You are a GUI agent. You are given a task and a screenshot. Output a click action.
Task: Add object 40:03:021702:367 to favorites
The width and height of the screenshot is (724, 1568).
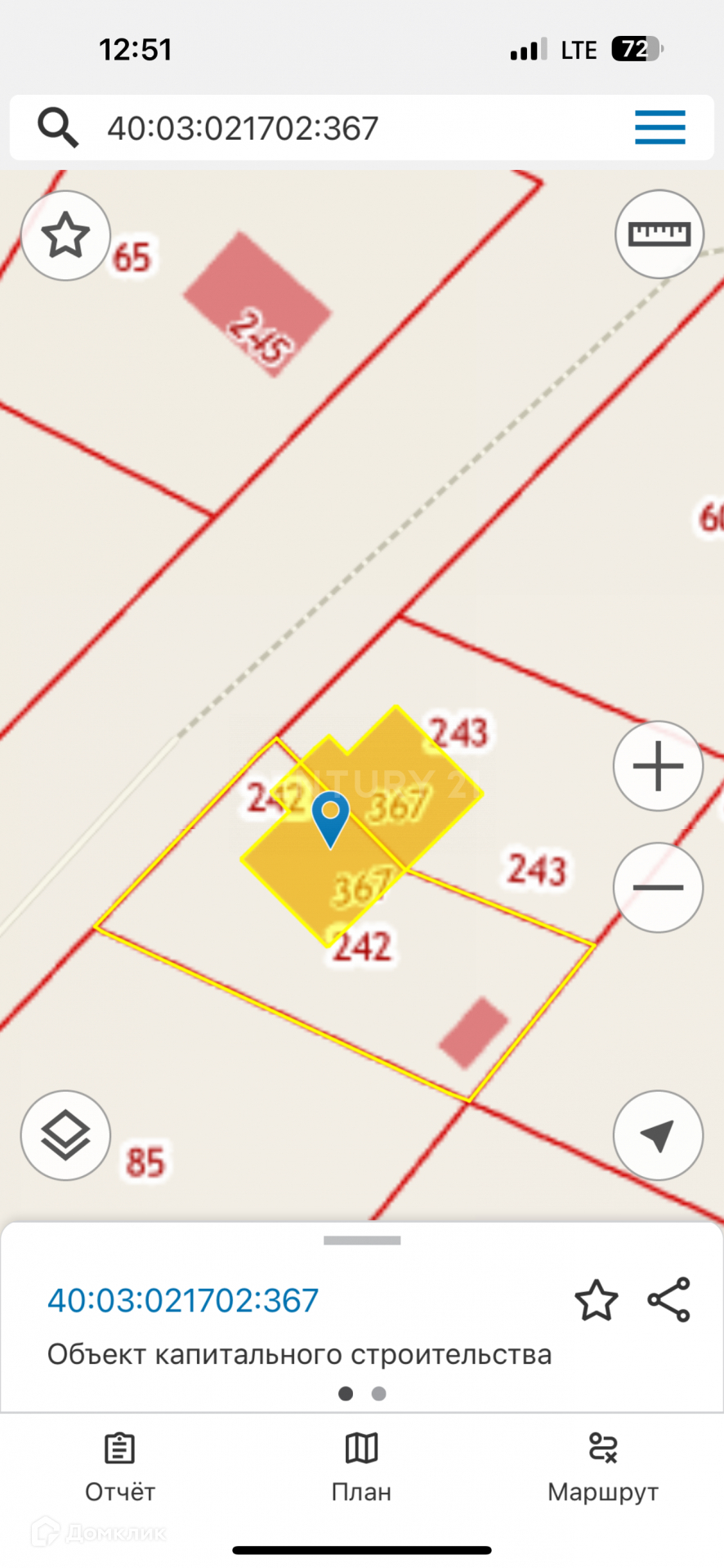coord(596,1300)
